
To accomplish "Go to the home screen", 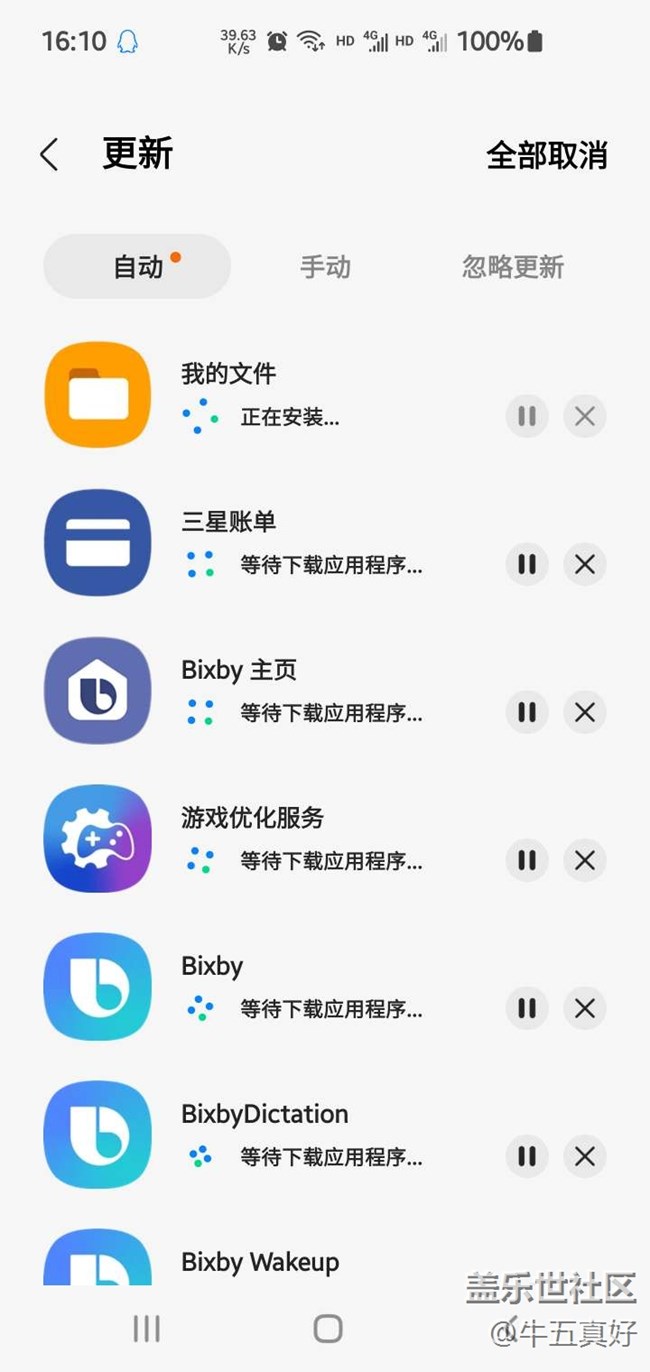I will [328, 1328].
